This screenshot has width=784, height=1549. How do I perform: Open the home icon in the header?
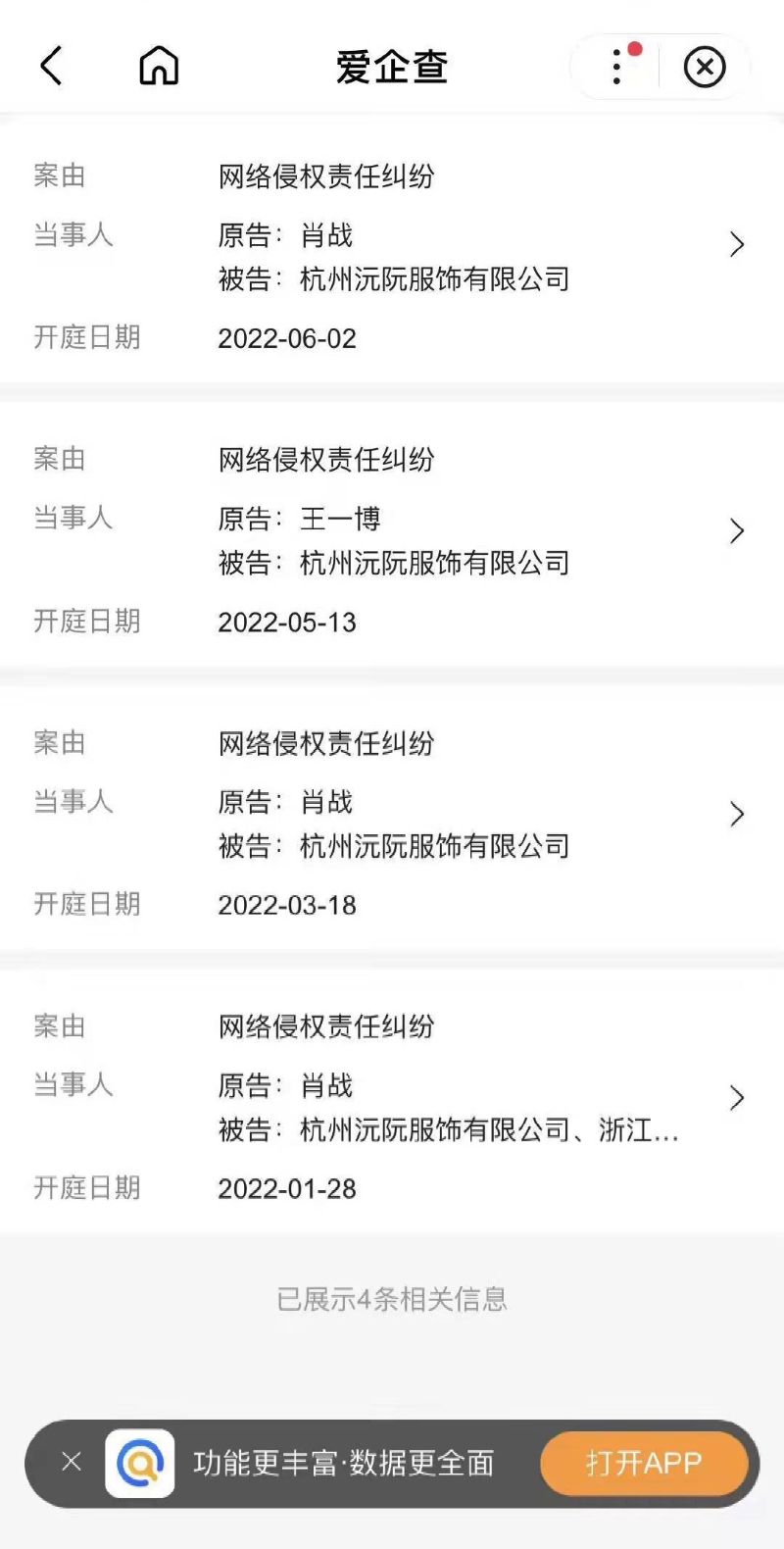[159, 67]
